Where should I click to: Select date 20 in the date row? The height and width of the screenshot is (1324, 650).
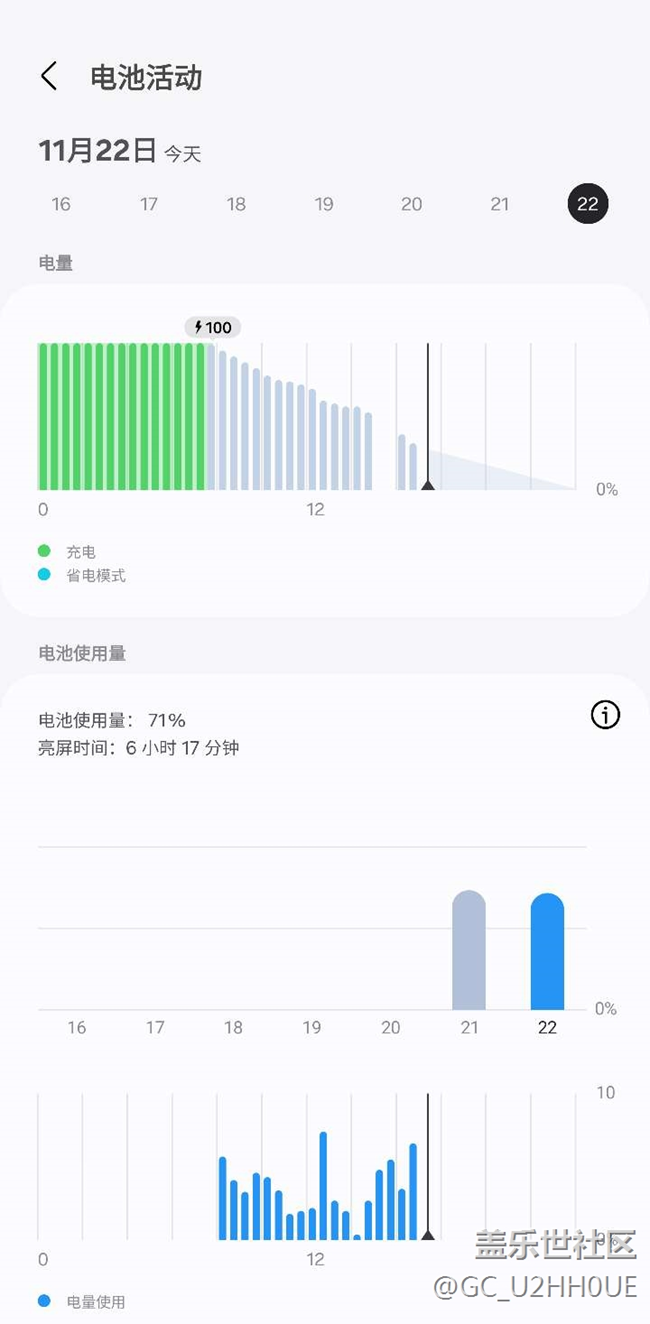(x=412, y=204)
